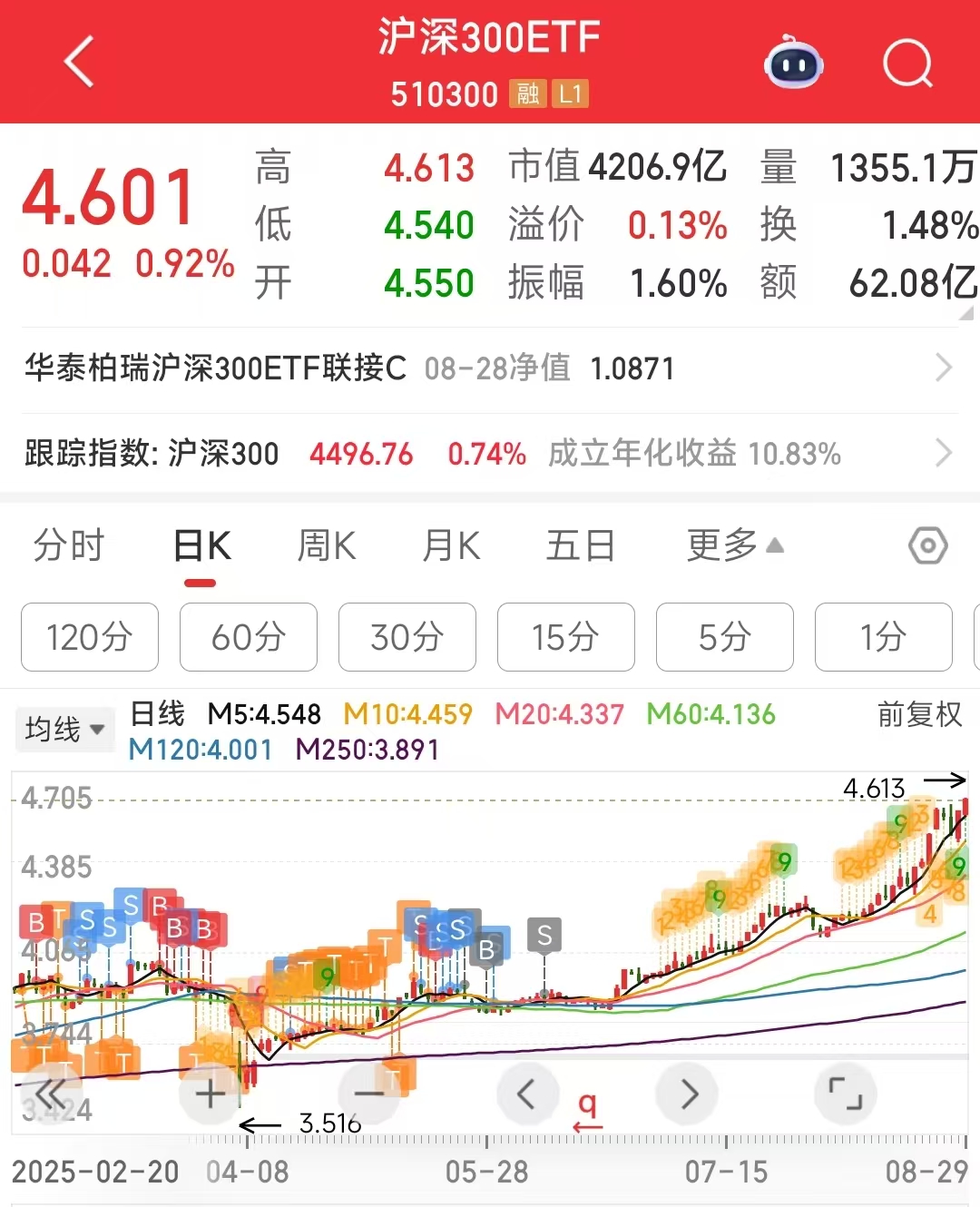This screenshot has width=980, height=1207.
Task: Open the hexagon chart settings
Action: (x=927, y=546)
